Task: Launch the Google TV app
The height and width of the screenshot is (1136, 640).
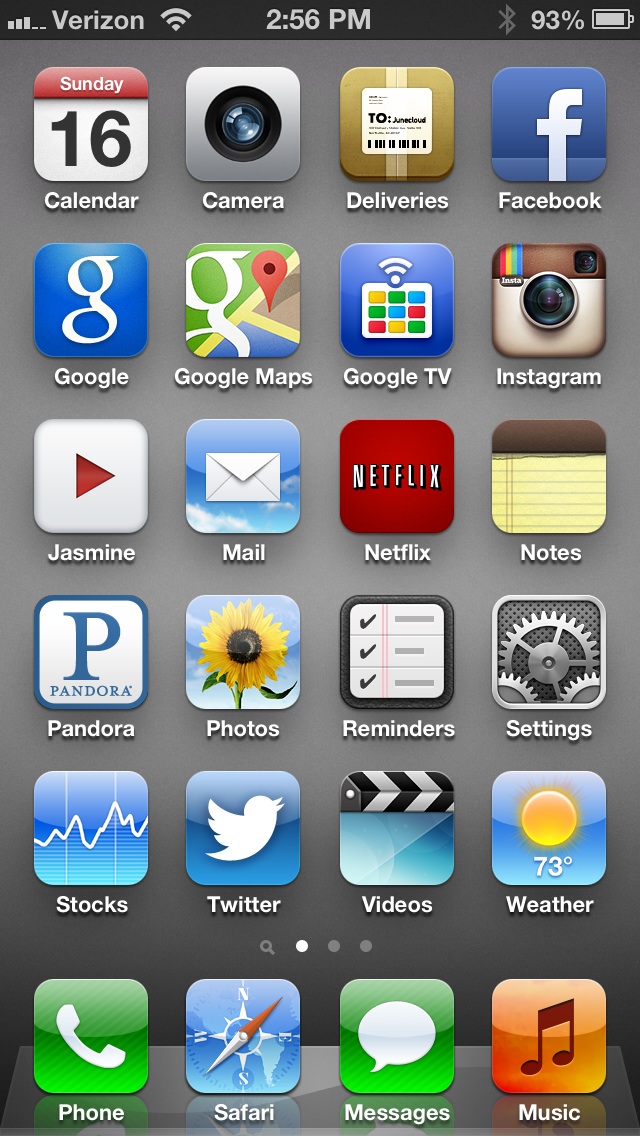Action: [x=396, y=300]
